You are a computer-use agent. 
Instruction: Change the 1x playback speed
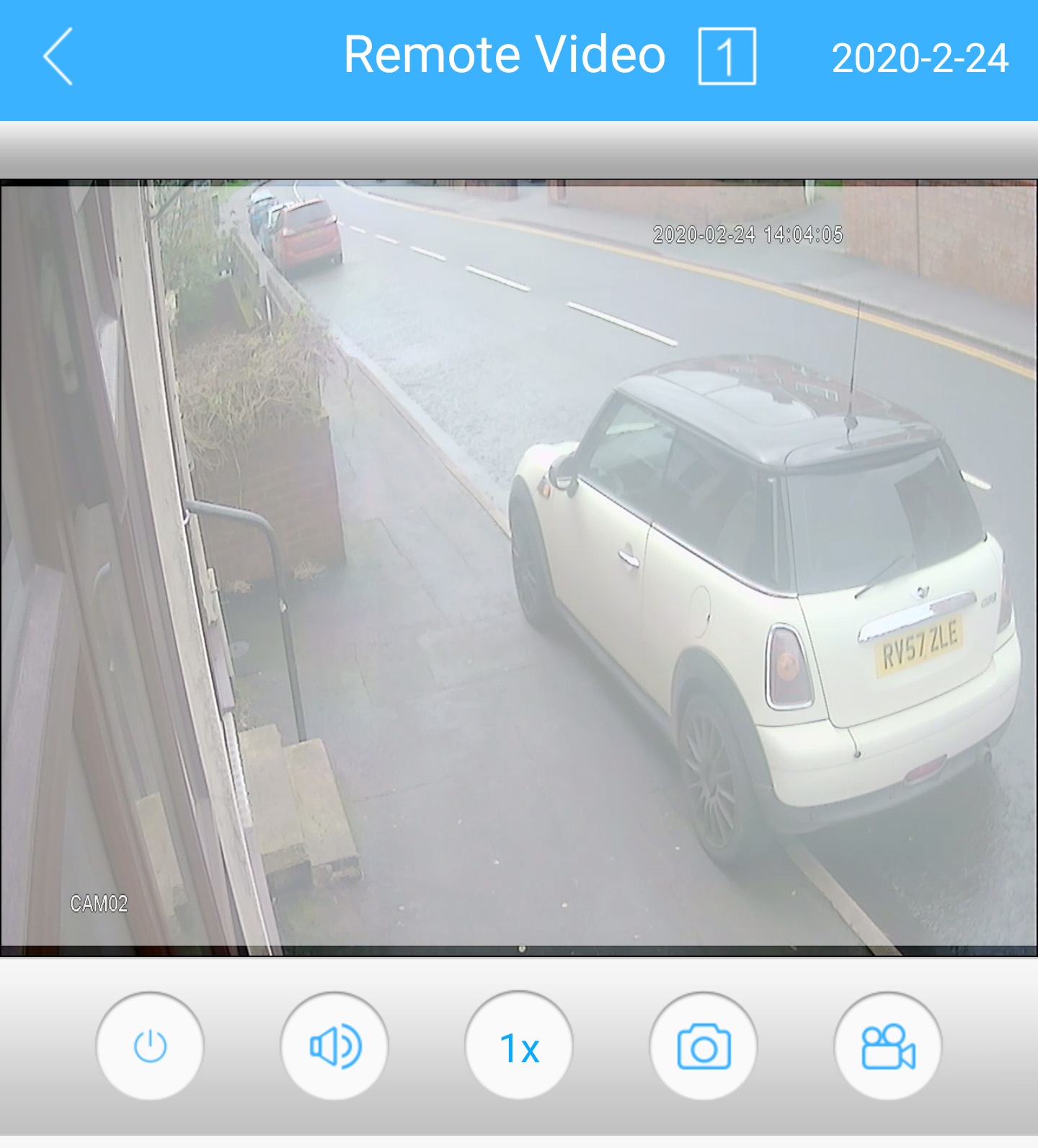click(x=519, y=1046)
